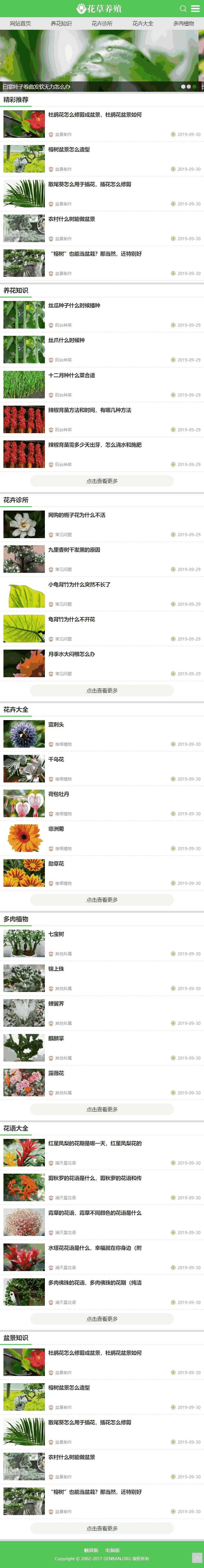Open the 非洲菊 flower entry
This screenshot has height=1568, width=204.
pos(56,828)
